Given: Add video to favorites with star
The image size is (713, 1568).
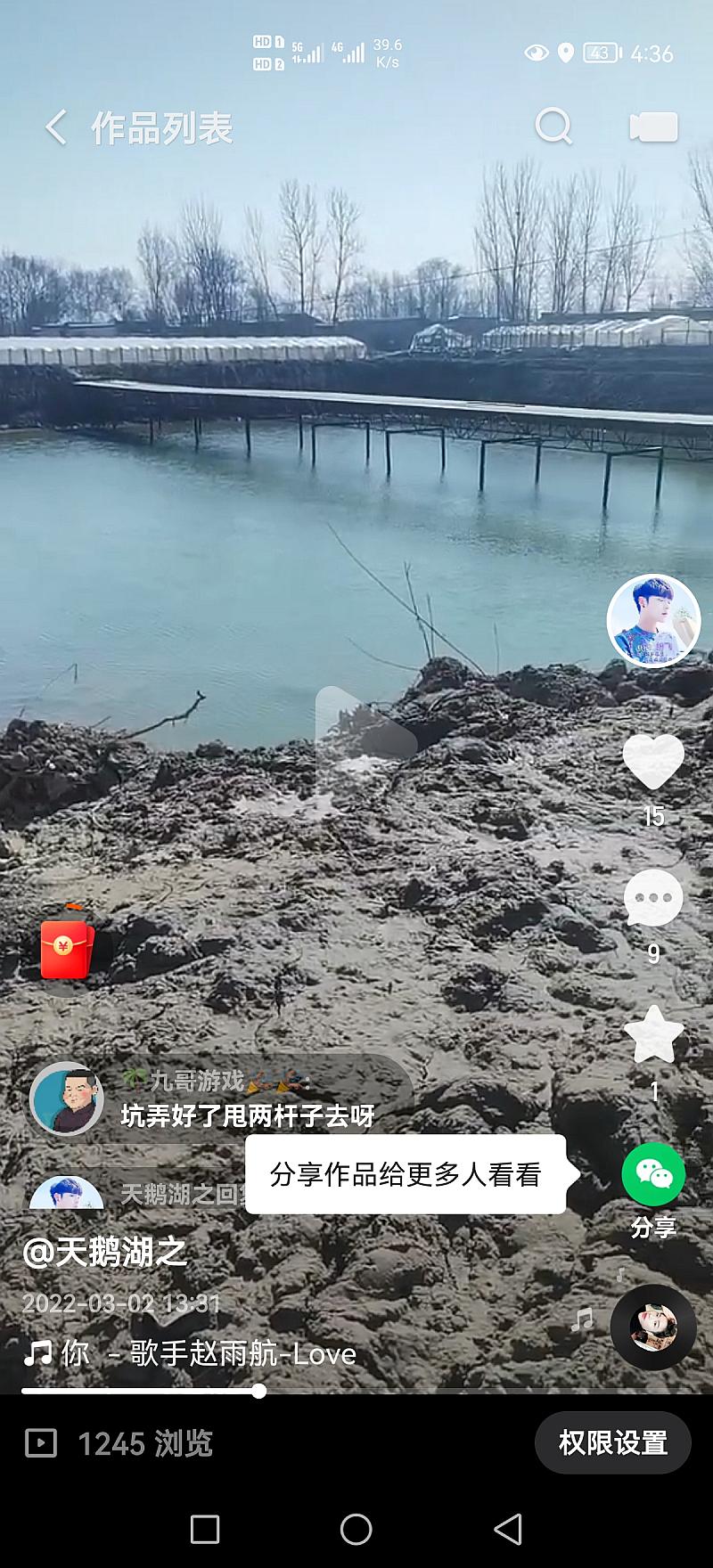Looking at the screenshot, I should (x=653, y=1035).
